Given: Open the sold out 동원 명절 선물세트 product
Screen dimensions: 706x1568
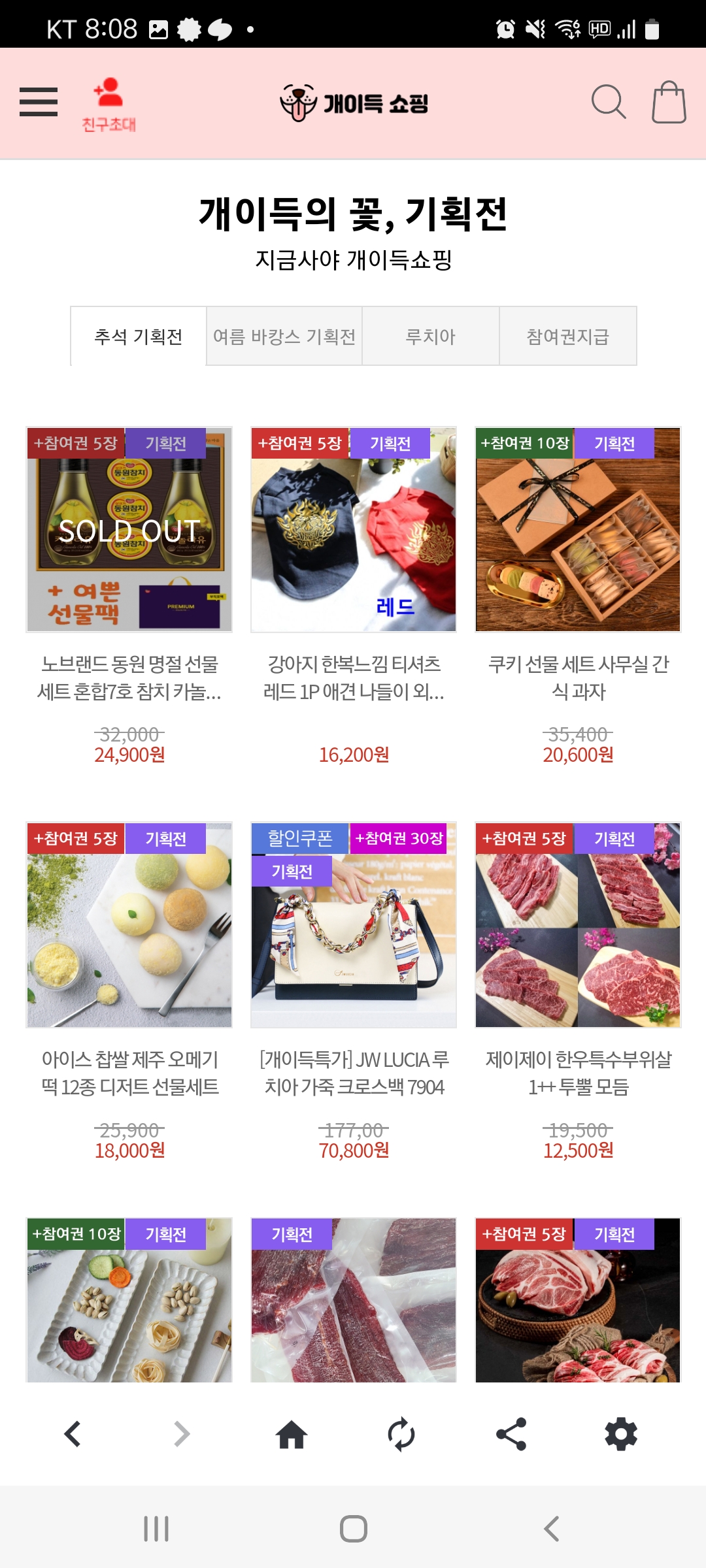Looking at the screenshot, I should coord(129,530).
